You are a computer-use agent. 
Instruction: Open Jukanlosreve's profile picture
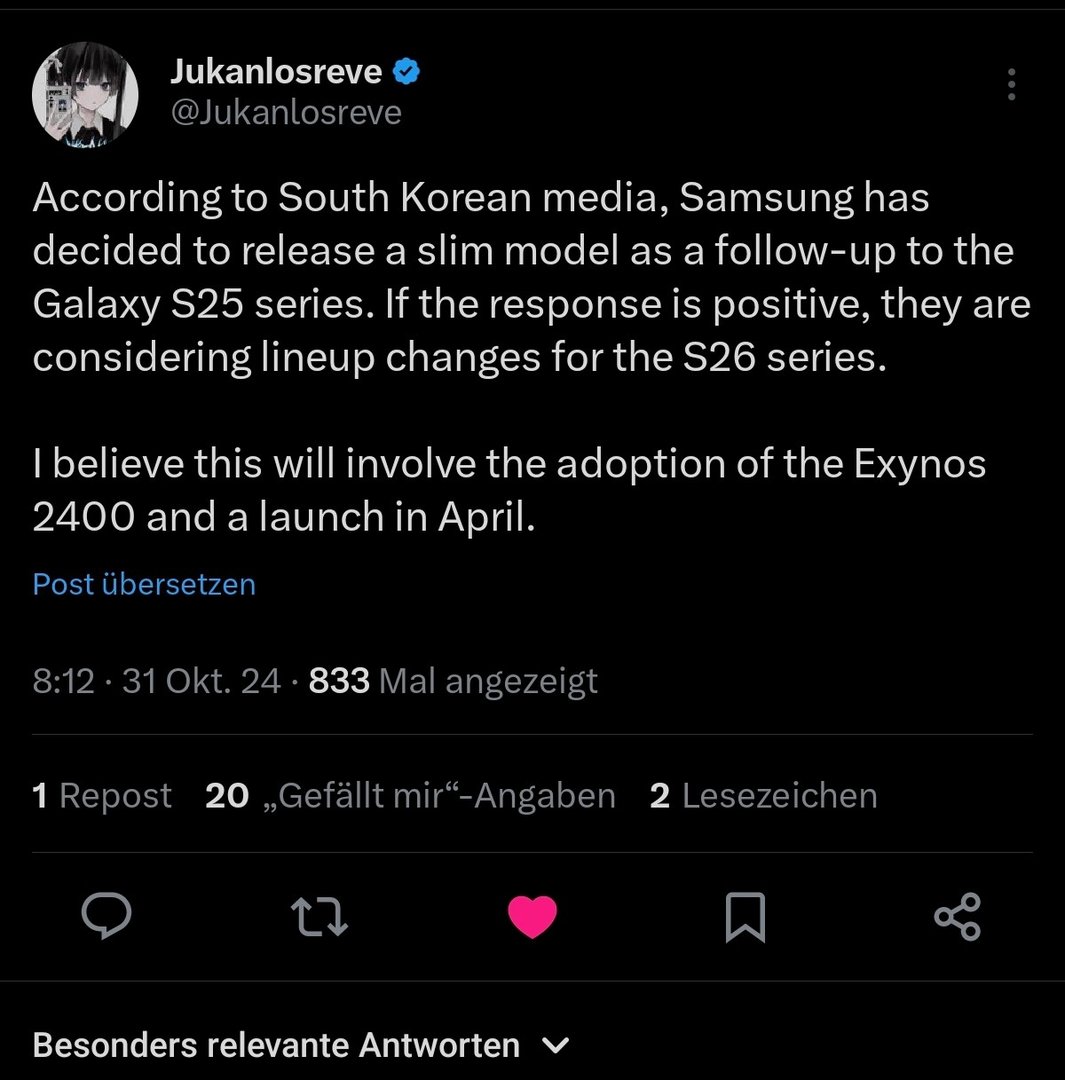pyautogui.click(x=85, y=95)
